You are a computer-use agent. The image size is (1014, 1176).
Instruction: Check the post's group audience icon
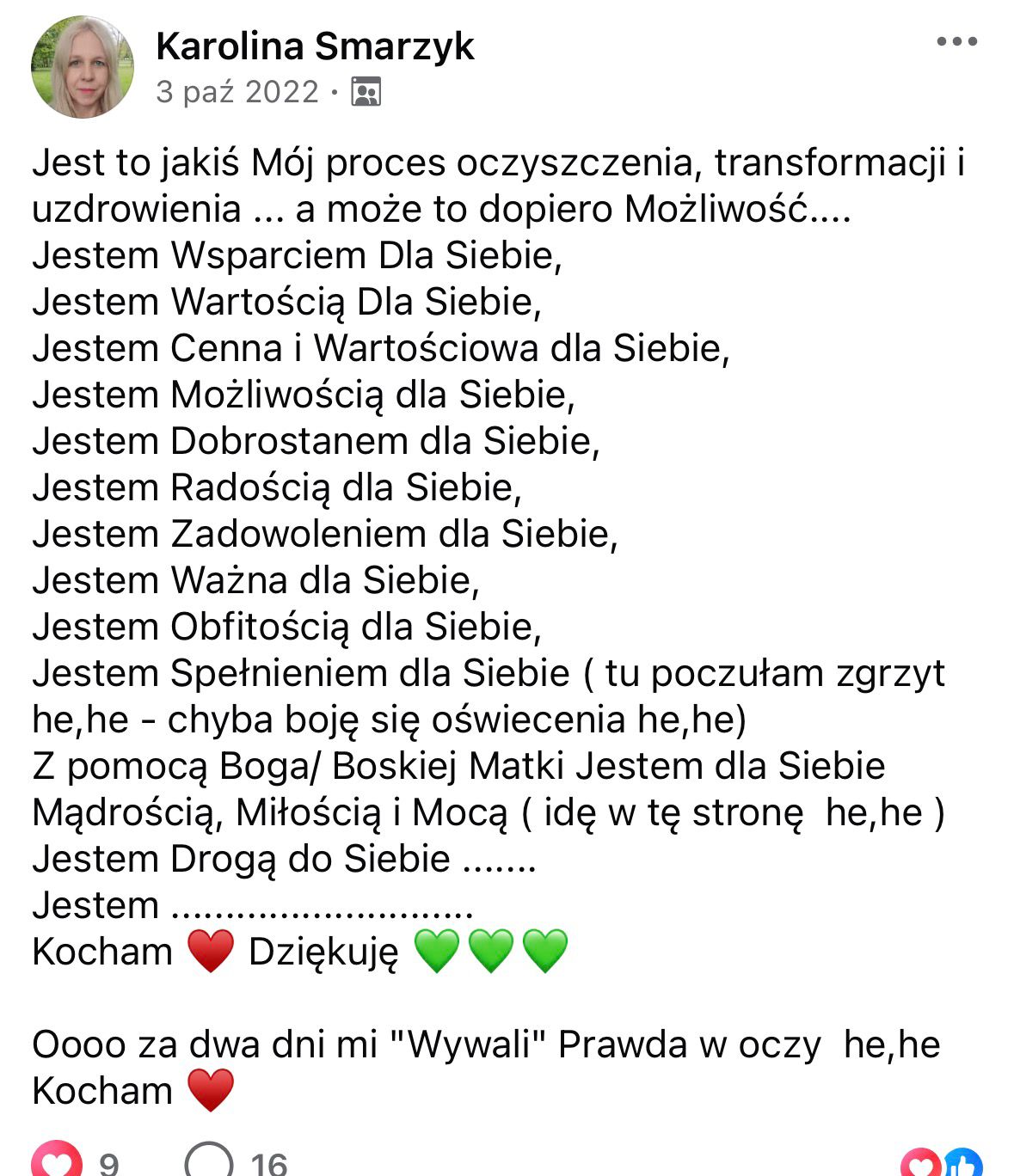click(366, 92)
